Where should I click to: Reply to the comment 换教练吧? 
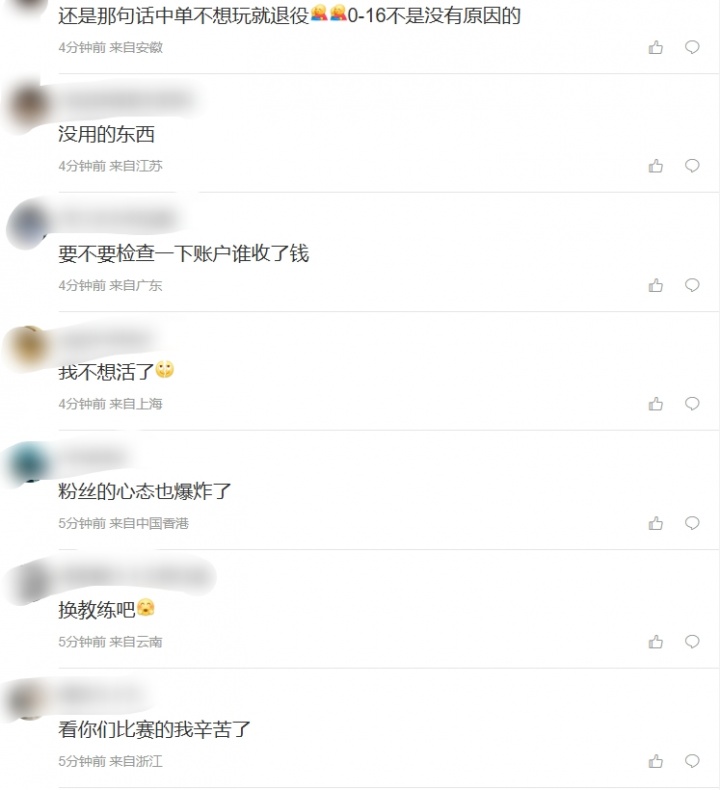692,642
